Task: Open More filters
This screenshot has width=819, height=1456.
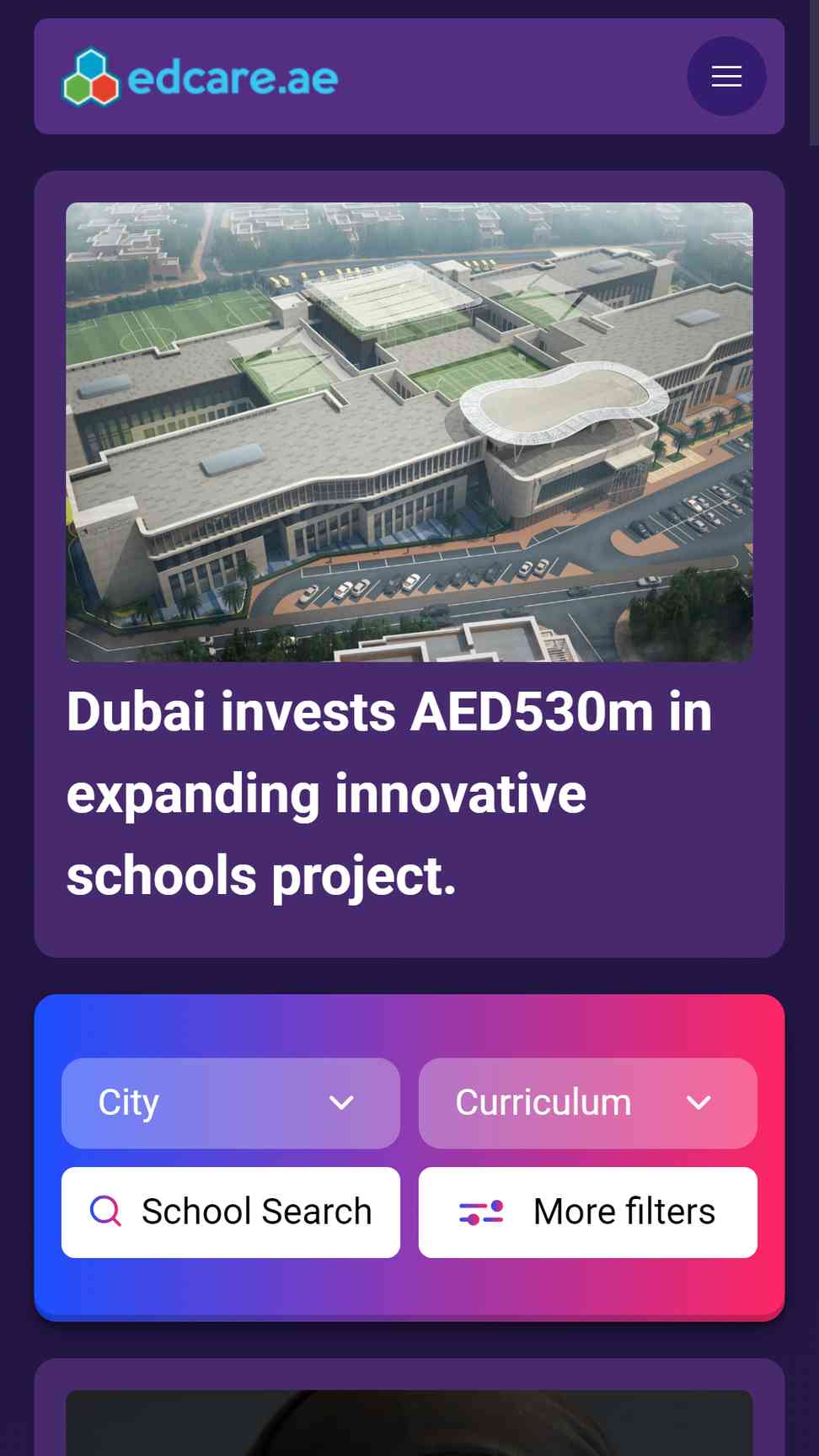Action: [x=587, y=1212]
